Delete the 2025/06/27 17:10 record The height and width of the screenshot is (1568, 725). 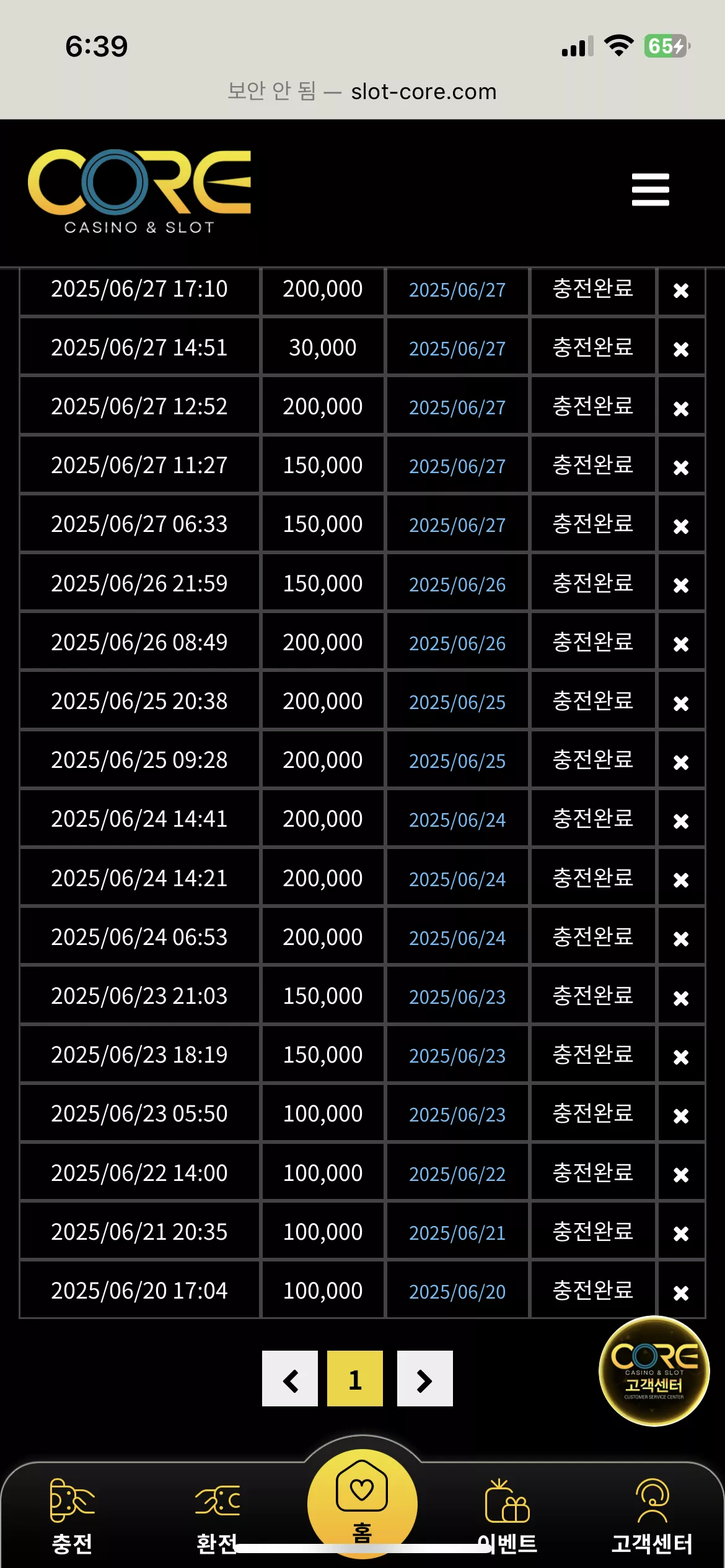click(681, 290)
